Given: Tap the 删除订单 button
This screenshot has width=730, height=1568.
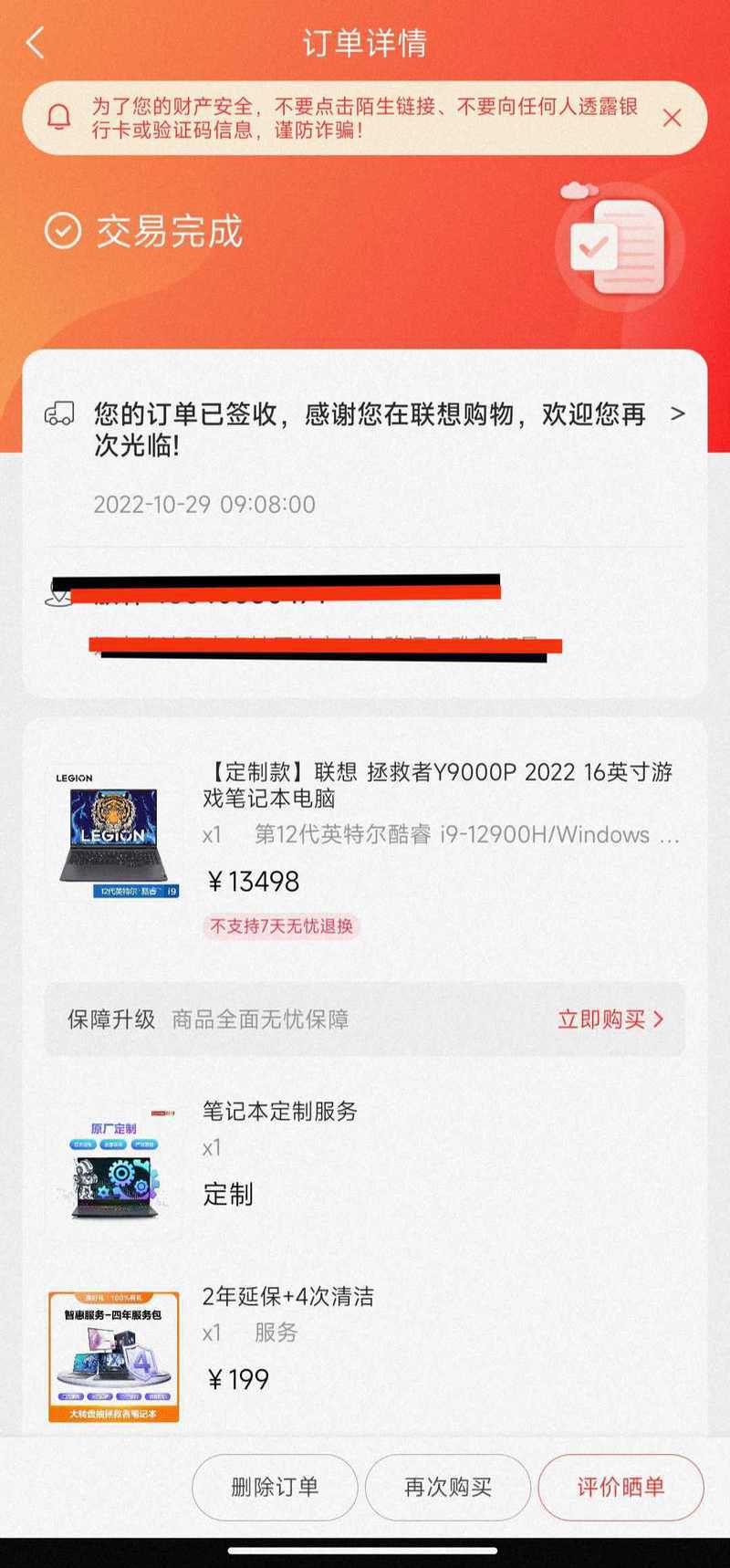Looking at the screenshot, I should tap(275, 1487).
